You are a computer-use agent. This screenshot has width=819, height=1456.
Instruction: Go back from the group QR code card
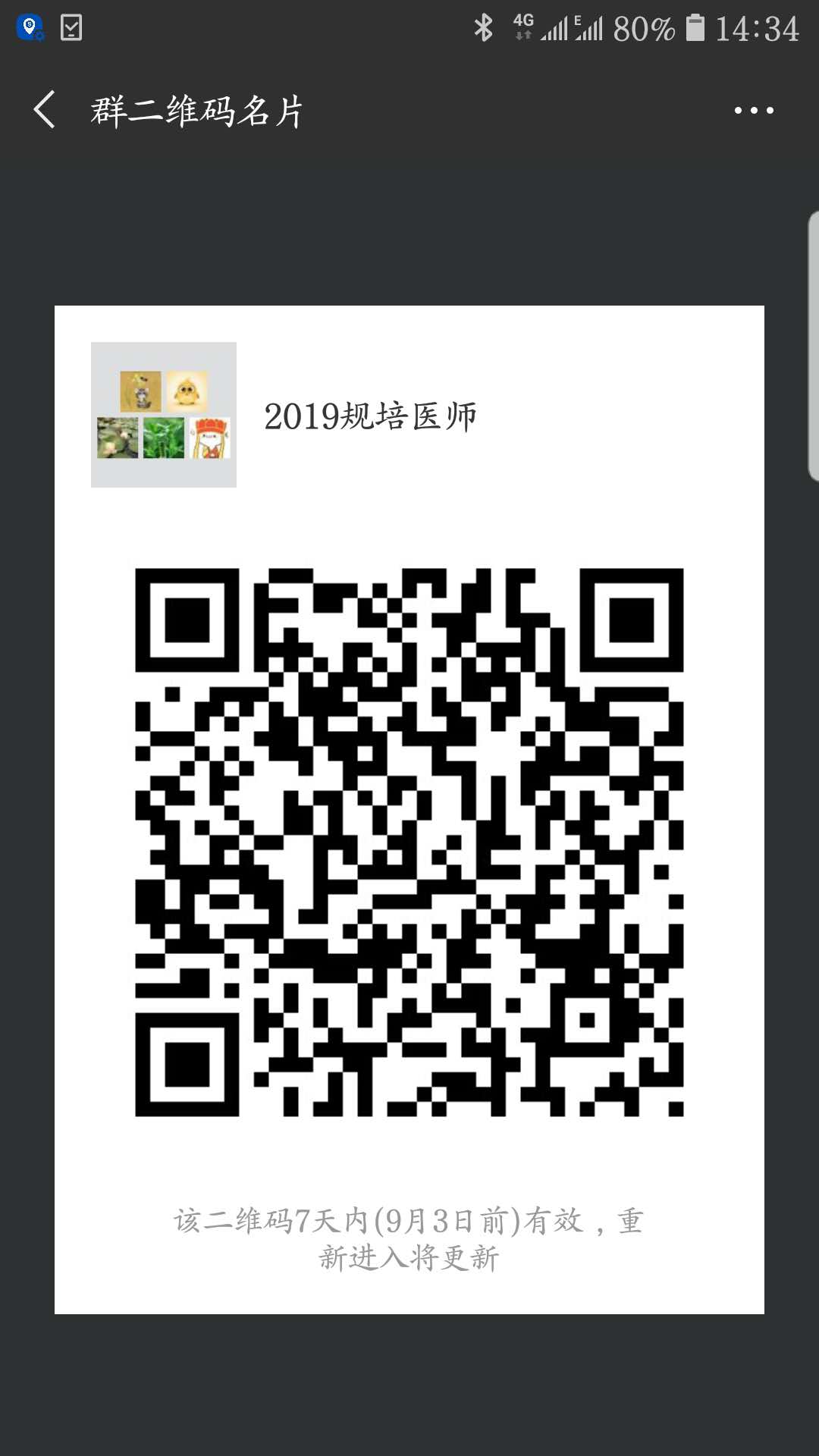44,110
